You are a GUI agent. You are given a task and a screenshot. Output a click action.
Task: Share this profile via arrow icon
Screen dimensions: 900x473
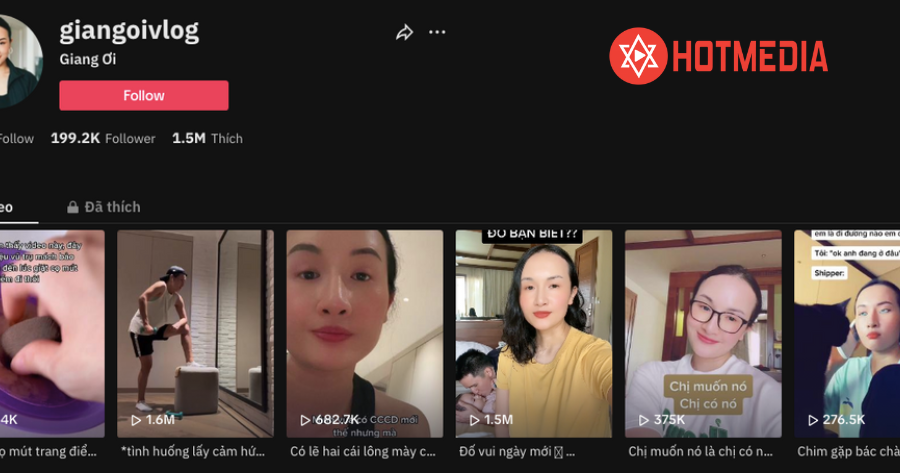404,32
